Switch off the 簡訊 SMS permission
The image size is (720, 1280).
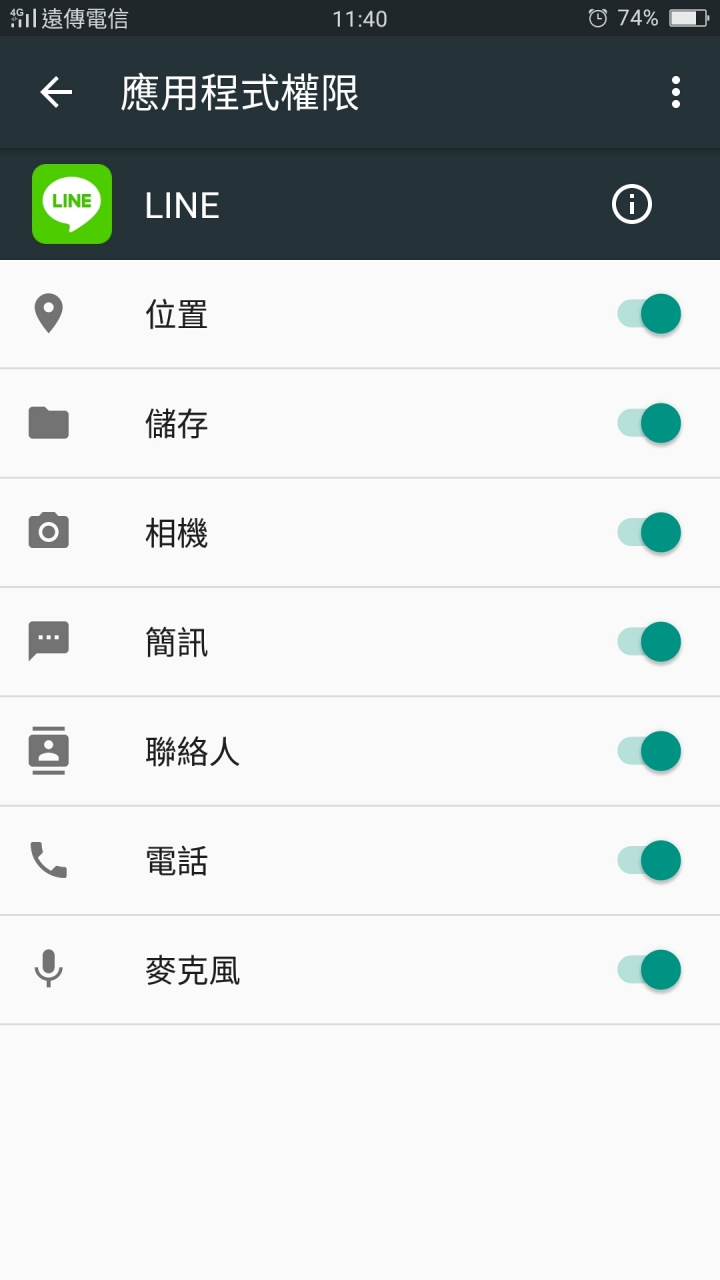649,642
